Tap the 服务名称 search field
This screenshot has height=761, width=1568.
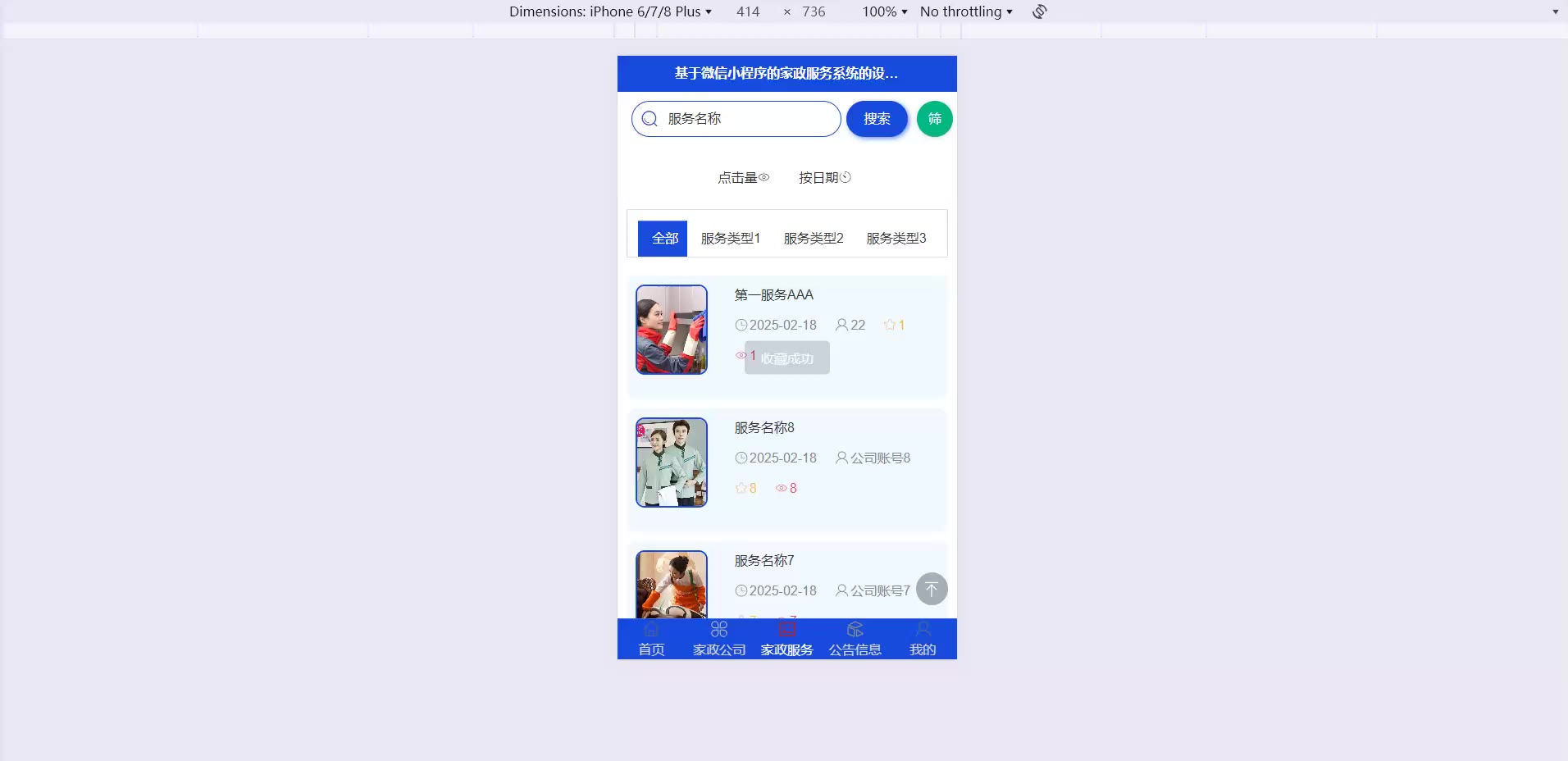[x=746, y=119]
